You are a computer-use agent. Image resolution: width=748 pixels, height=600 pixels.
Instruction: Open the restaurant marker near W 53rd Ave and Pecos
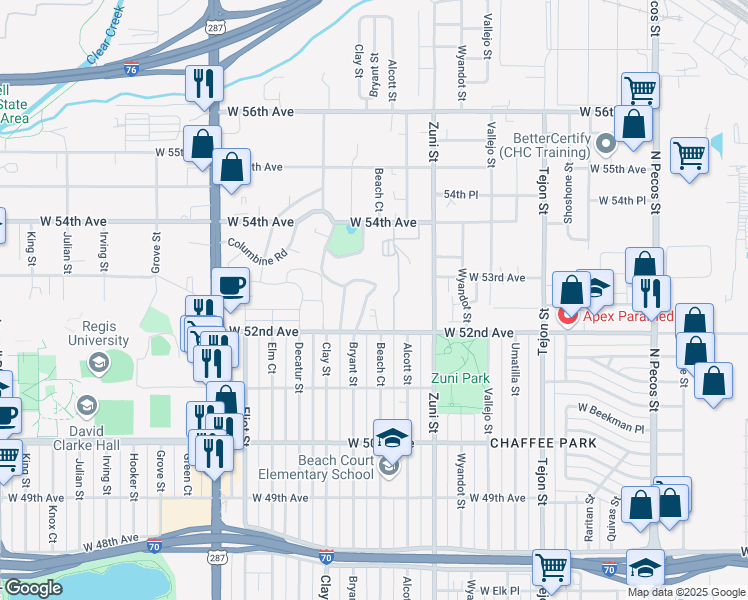651,294
